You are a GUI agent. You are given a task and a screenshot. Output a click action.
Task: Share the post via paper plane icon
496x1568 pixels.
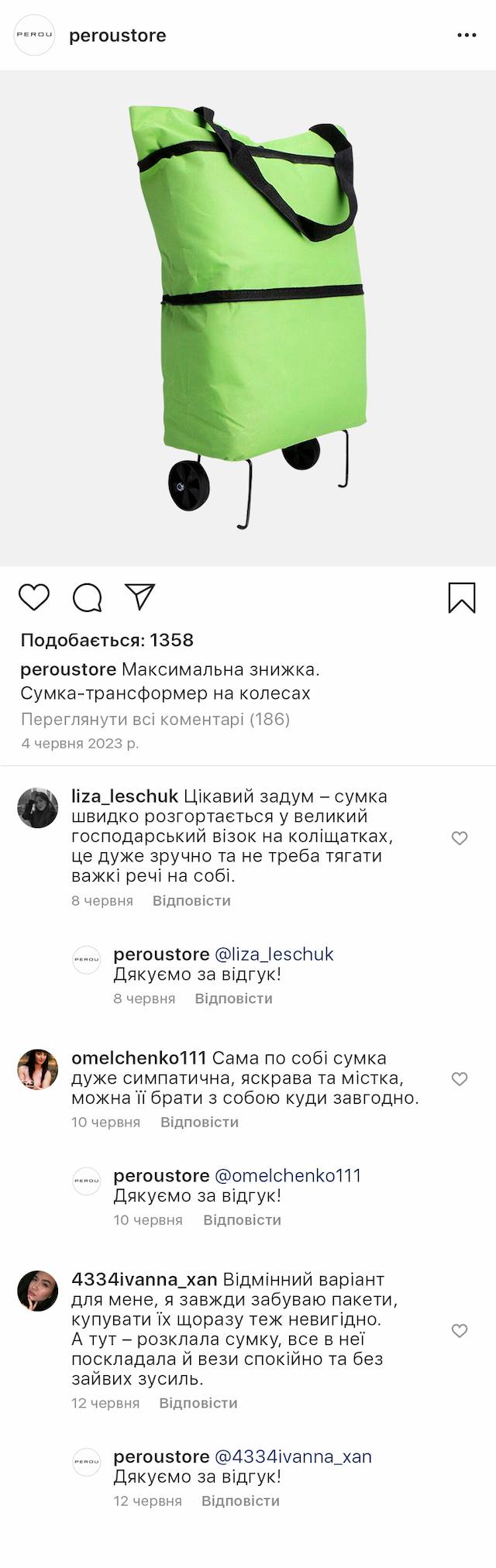pyautogui.click(x=140, y=597)
